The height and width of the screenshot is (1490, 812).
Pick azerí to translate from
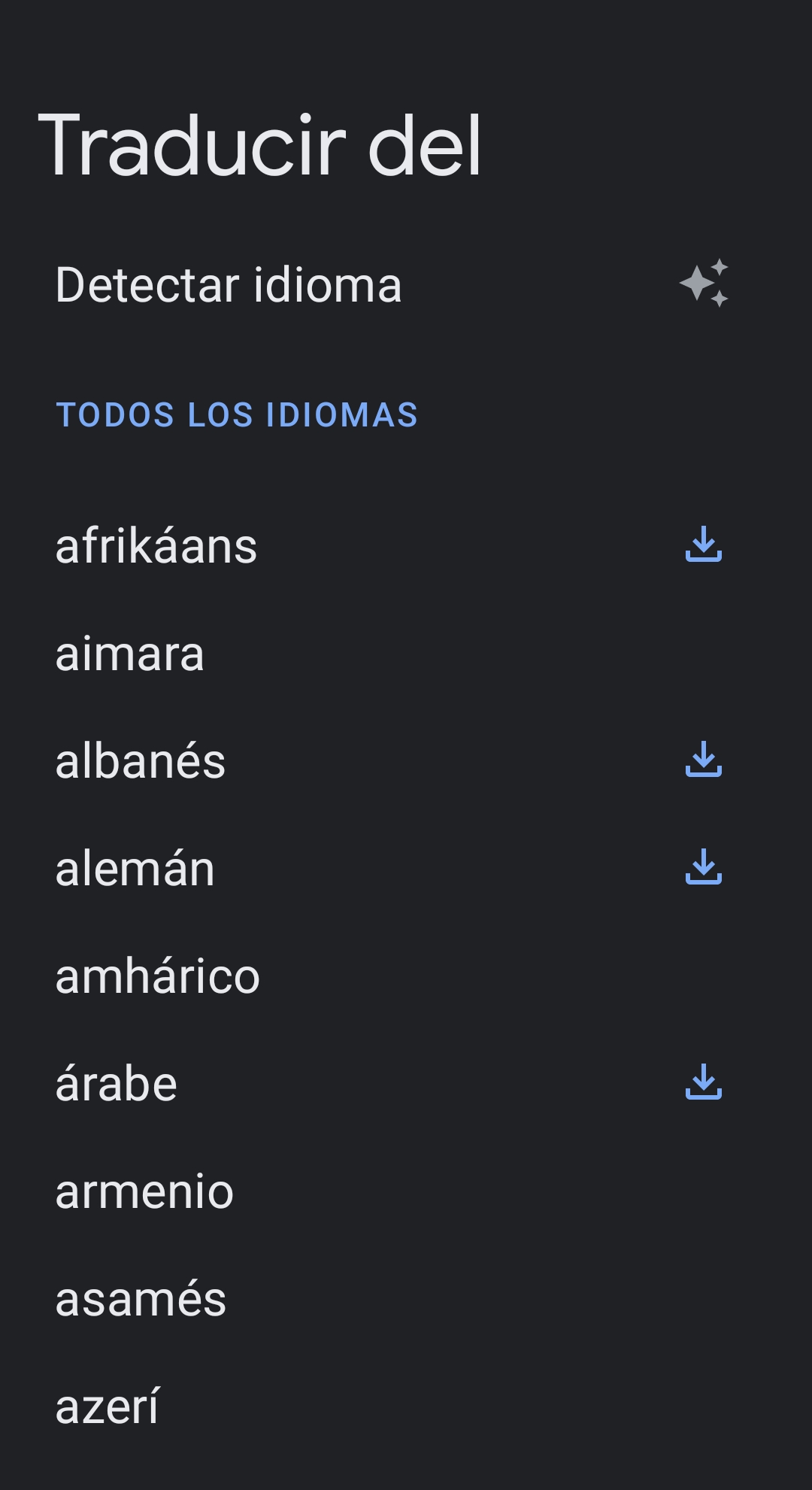tap(108, 1407)
